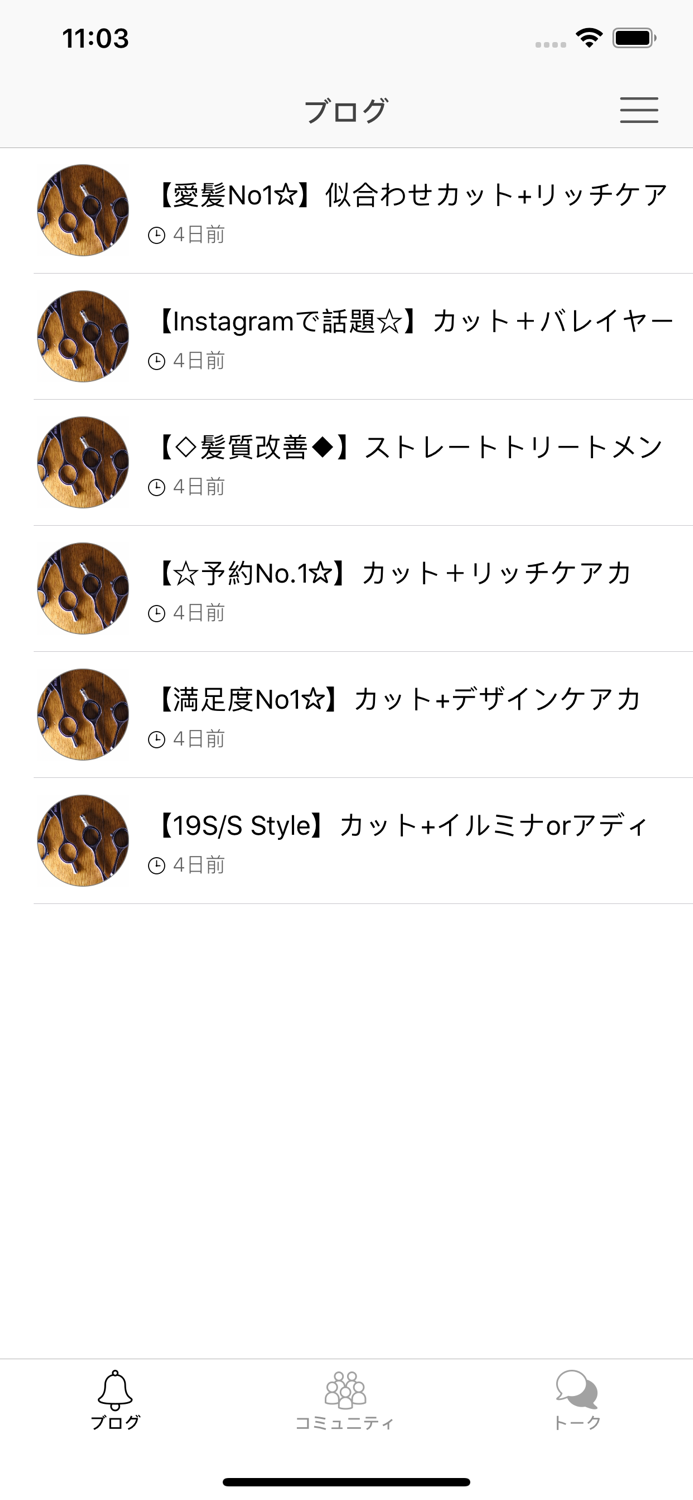Switch to the トーク tab
This screenshot has width=693, height=1500.
click(577, 1400)
